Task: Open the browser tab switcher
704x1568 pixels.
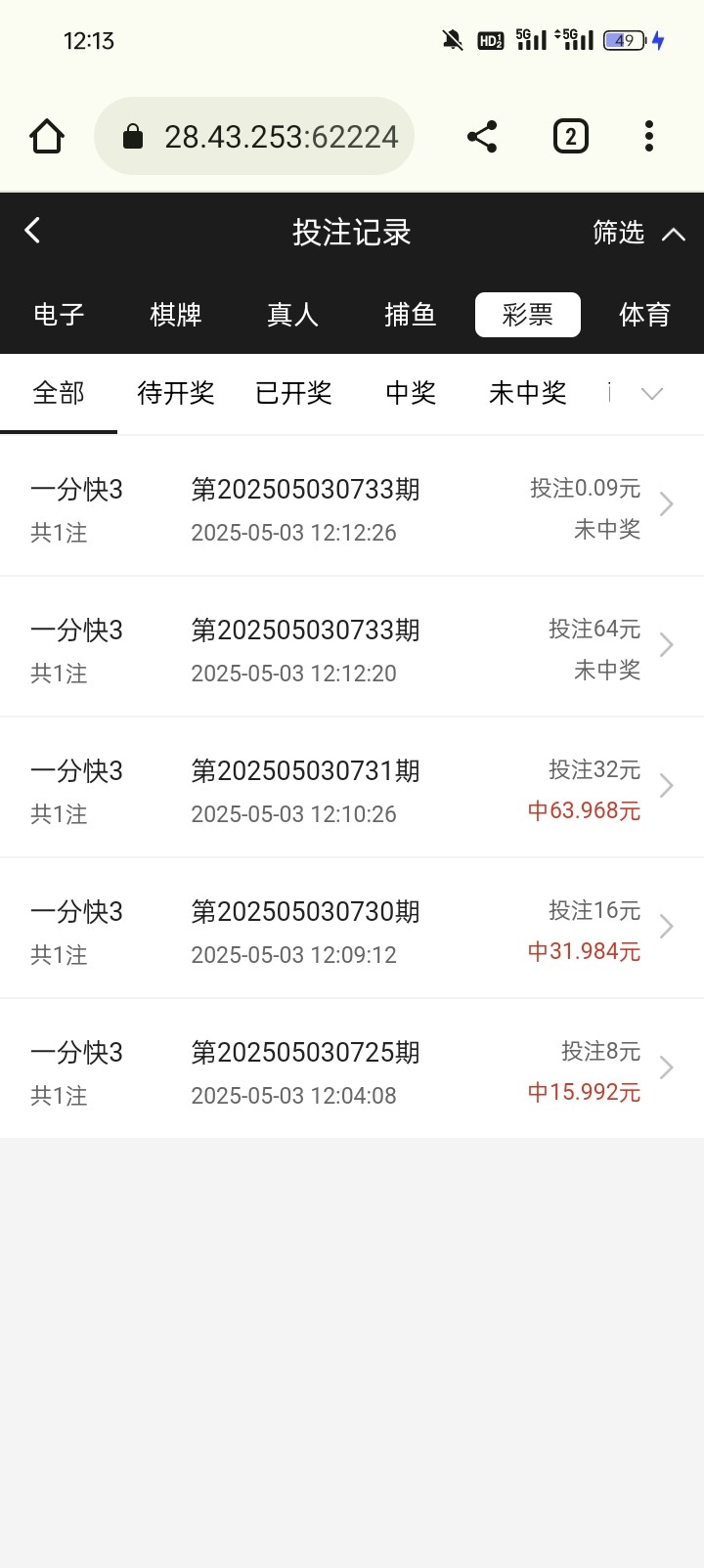Action: pyautogui.click(x=571, y=137)
